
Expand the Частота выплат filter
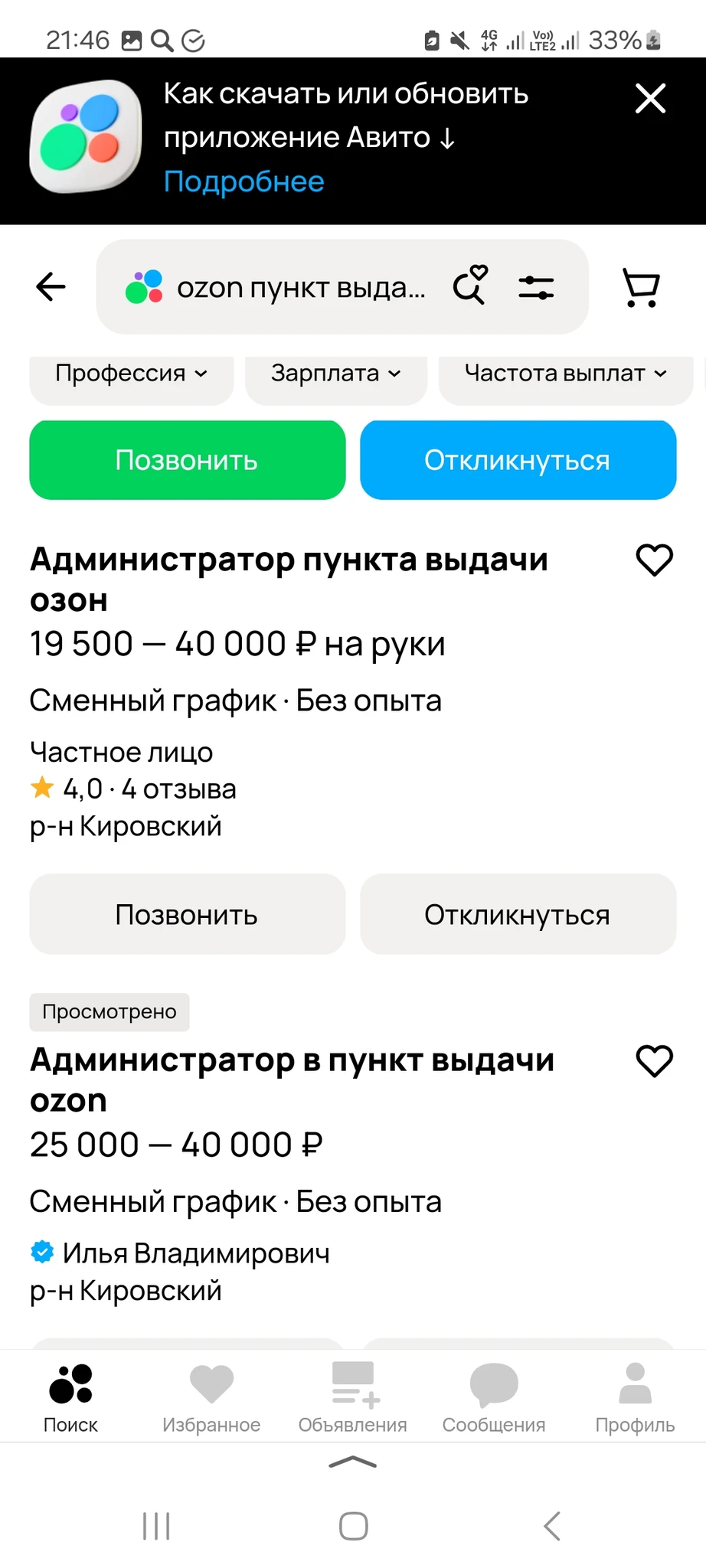[x=565, y=374]
